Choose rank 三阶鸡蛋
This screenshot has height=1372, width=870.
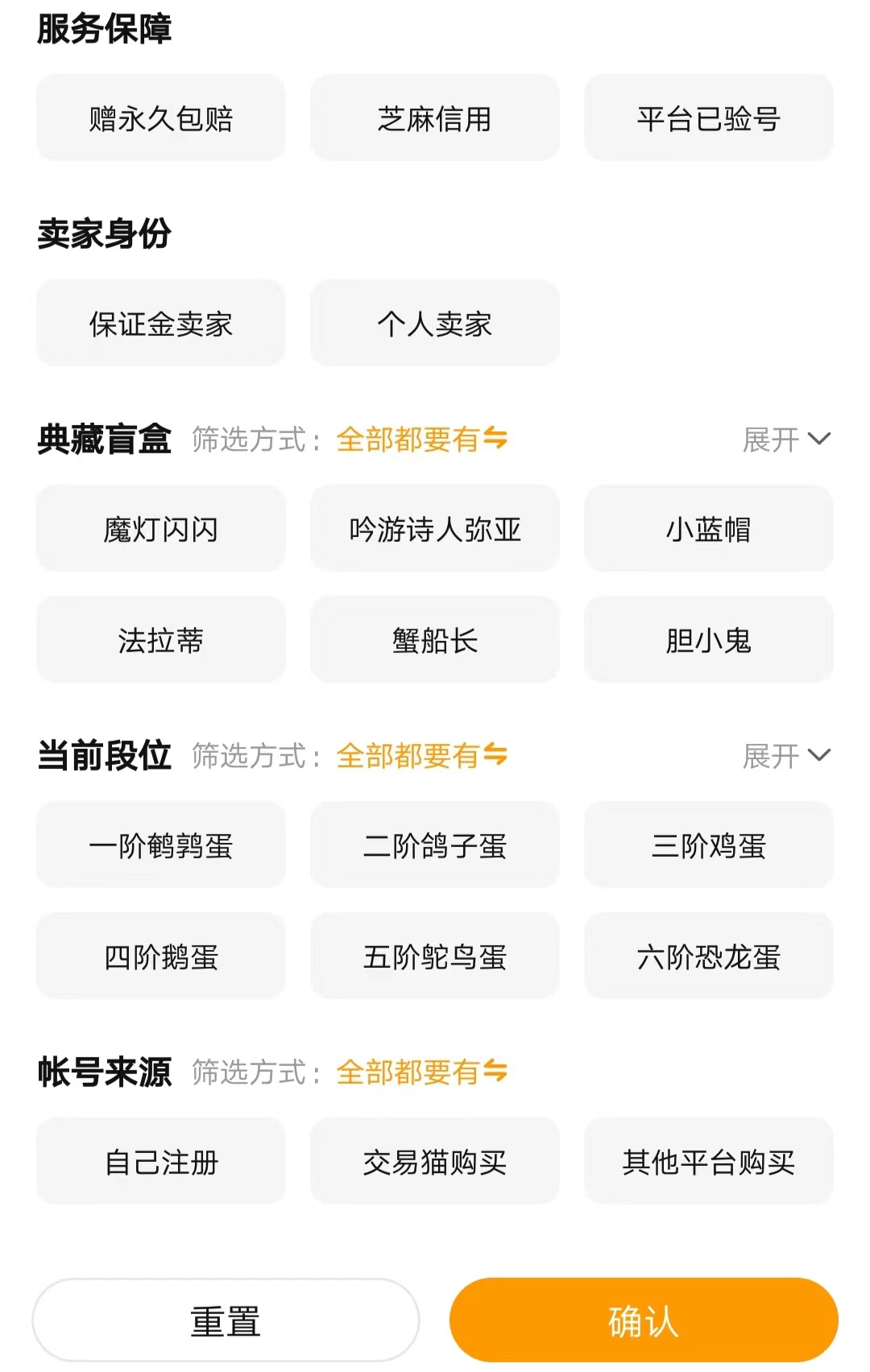coord(709,845)
